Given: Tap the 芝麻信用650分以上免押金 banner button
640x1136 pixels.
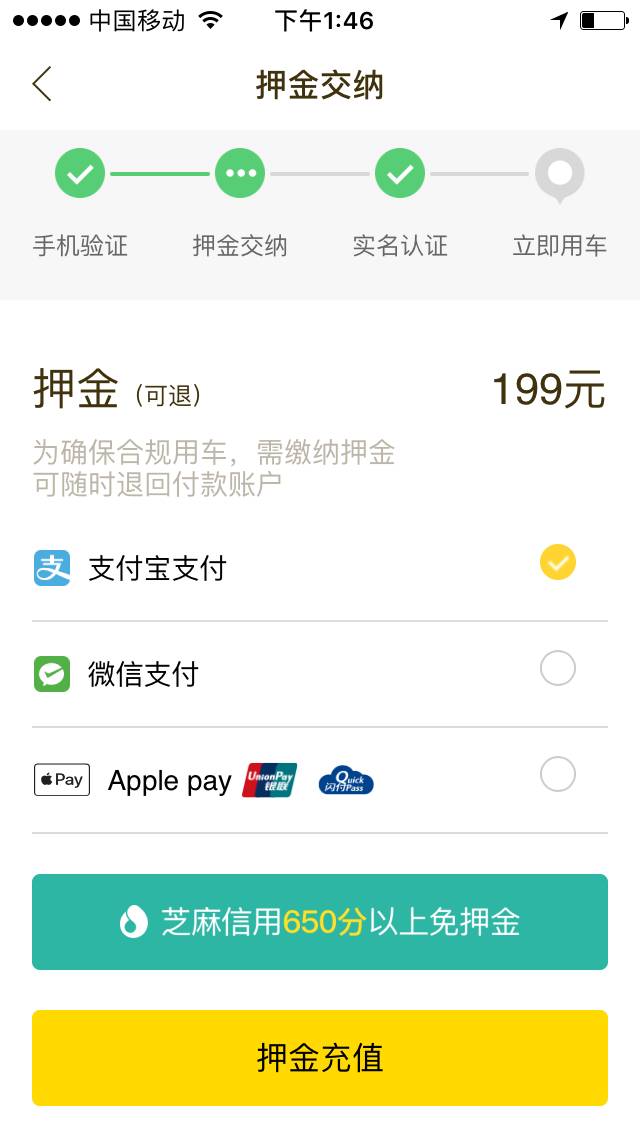Looking at the screenshot, I should 320,922.
